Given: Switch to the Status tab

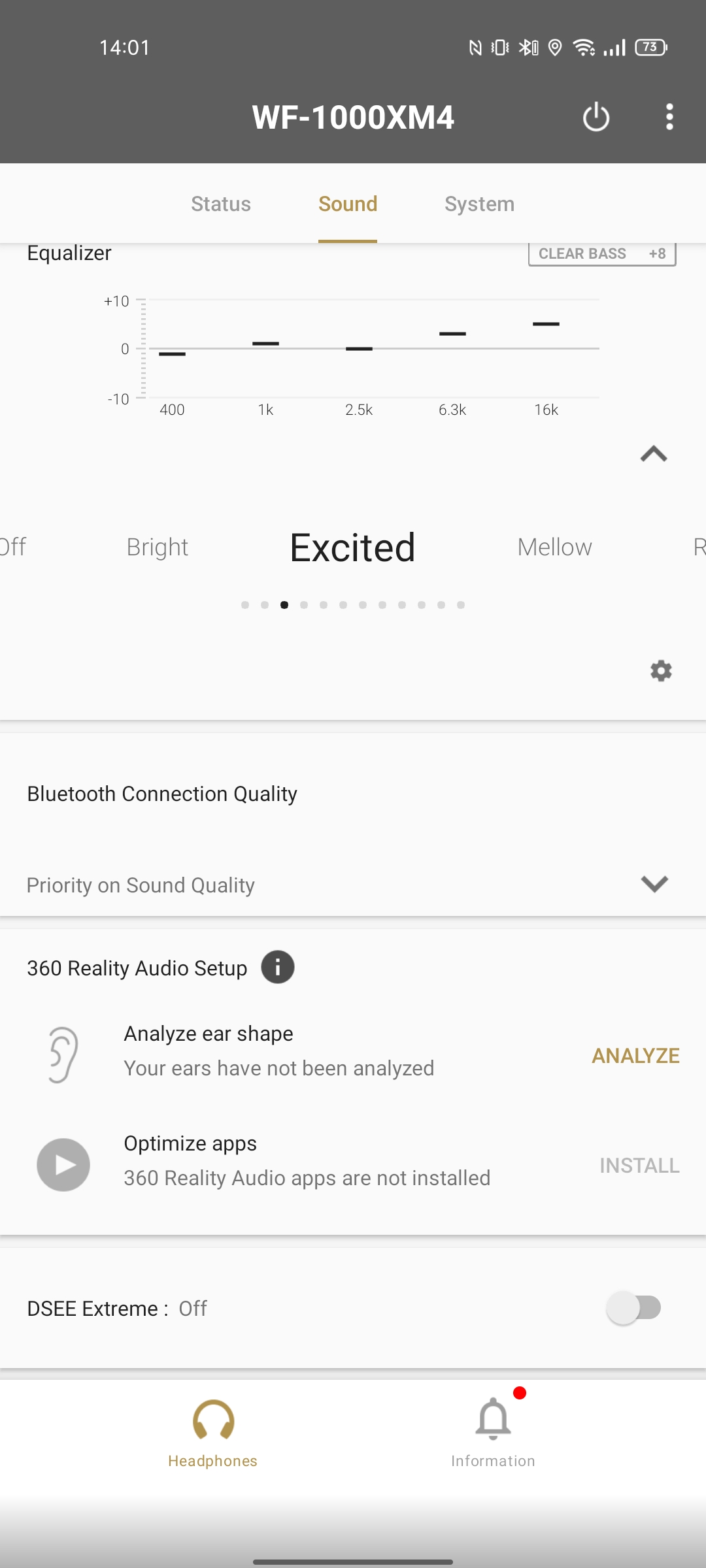Looking at the screenshot, I should coord(221,204).
